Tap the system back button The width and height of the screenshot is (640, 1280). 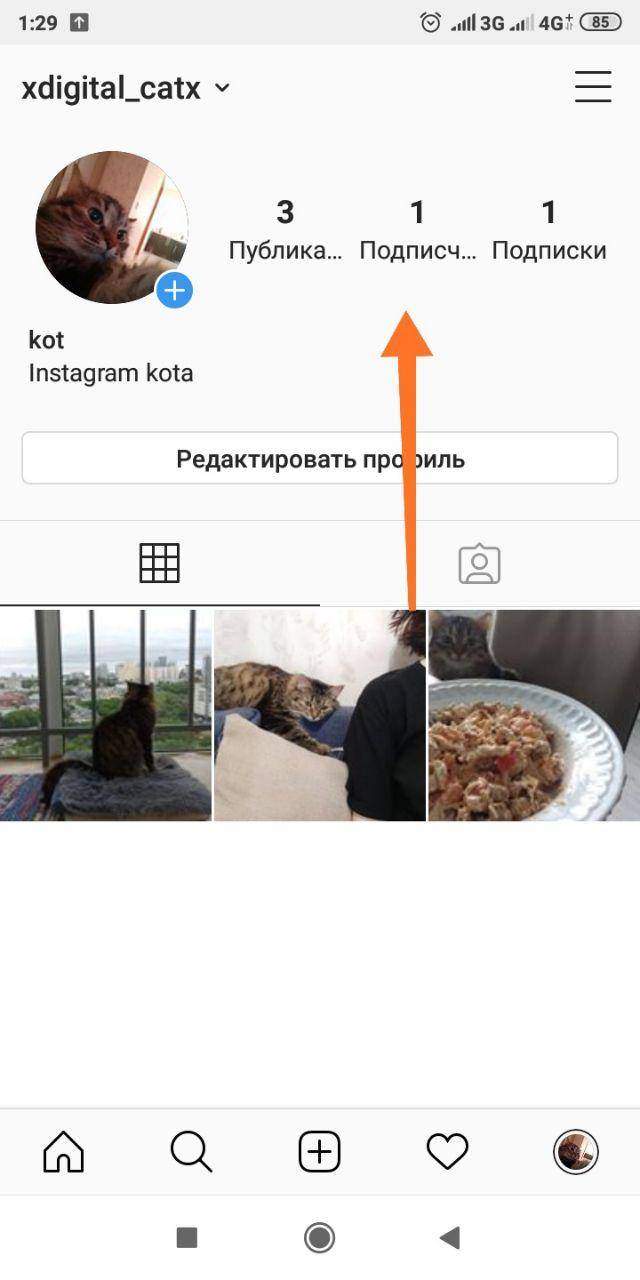pyautogui.click(x=450, y=1238)
